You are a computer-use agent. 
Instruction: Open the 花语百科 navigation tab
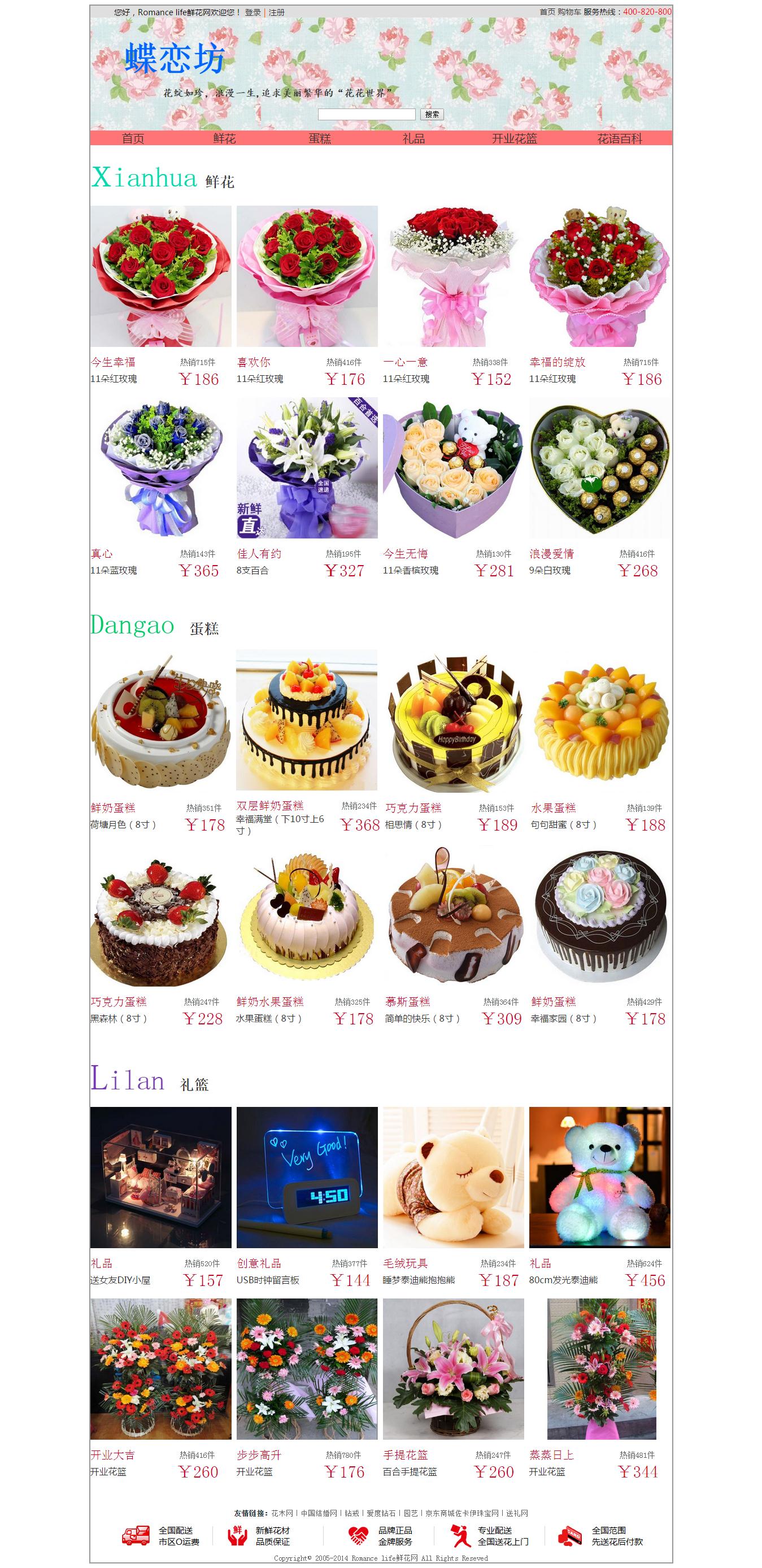(620, 139)
